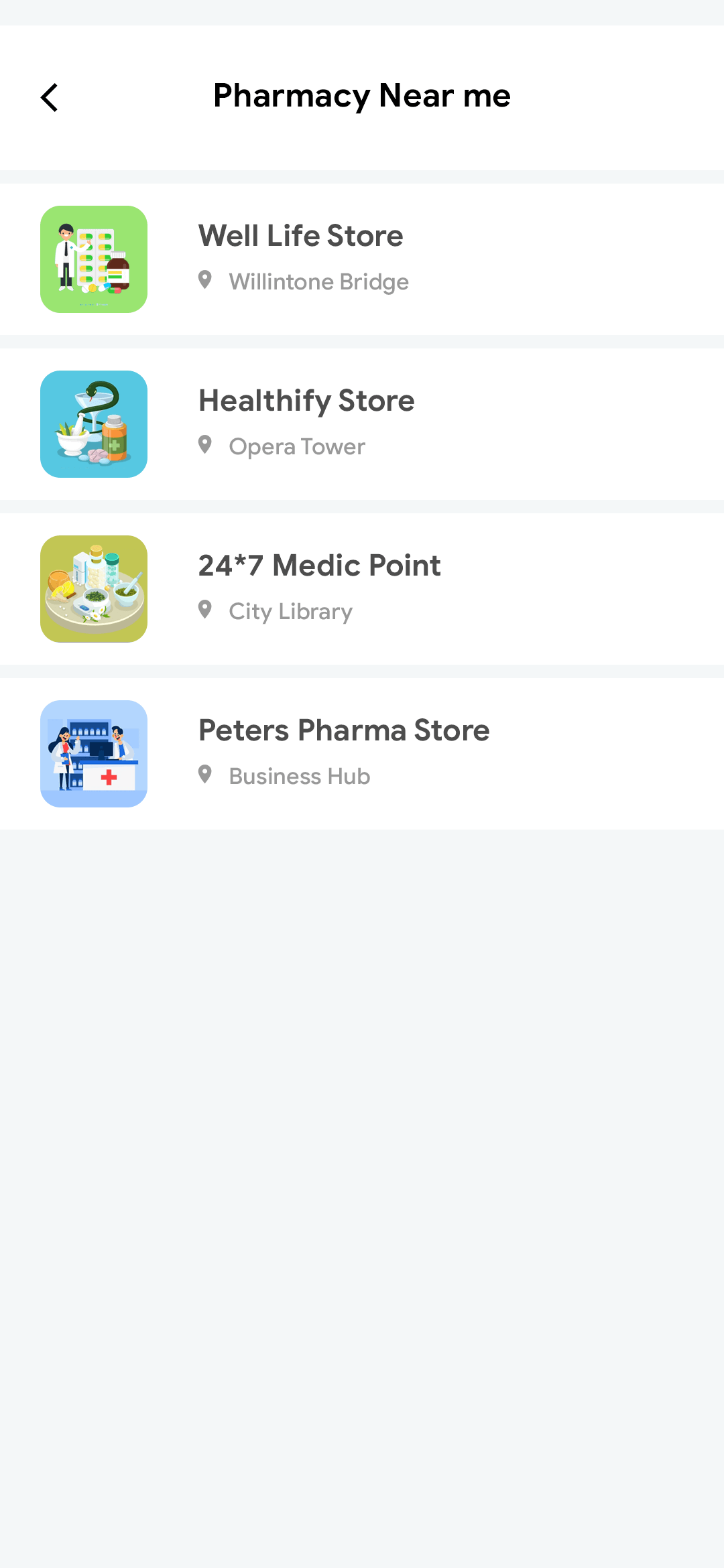
Task: Click the Healthify Store snake-and-bowl icon
Action: [x=93, y=423]
